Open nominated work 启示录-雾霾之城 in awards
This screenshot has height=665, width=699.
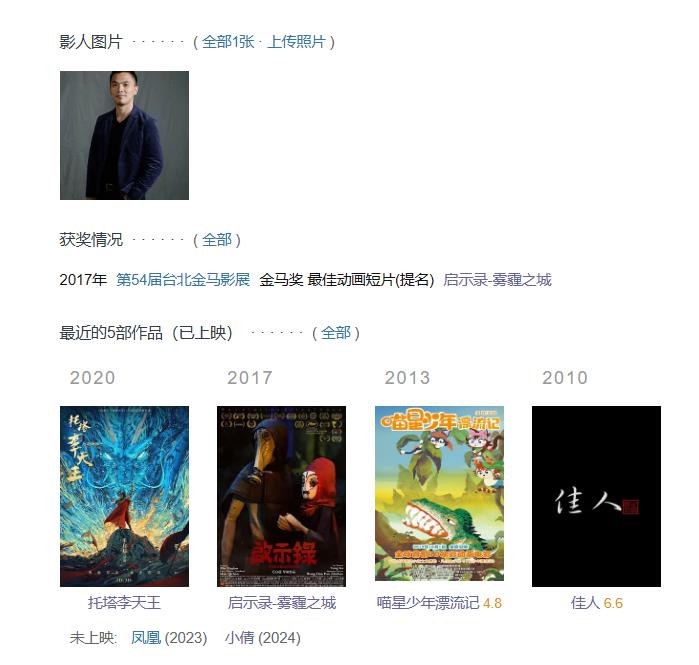[x=497, y=280]
